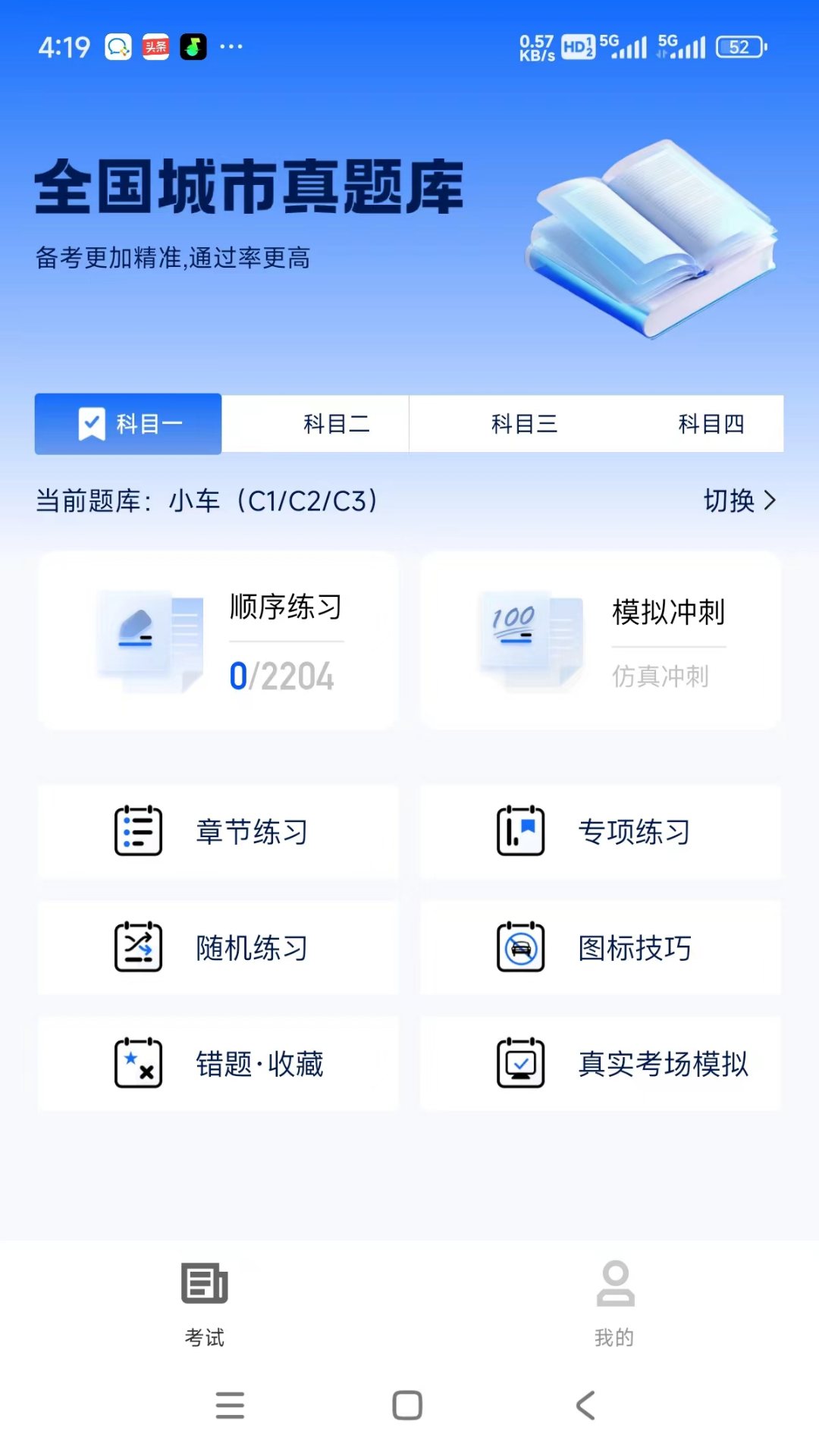
Task: Tap the 头条 notification icon in status bar
Action: (154, 46)
